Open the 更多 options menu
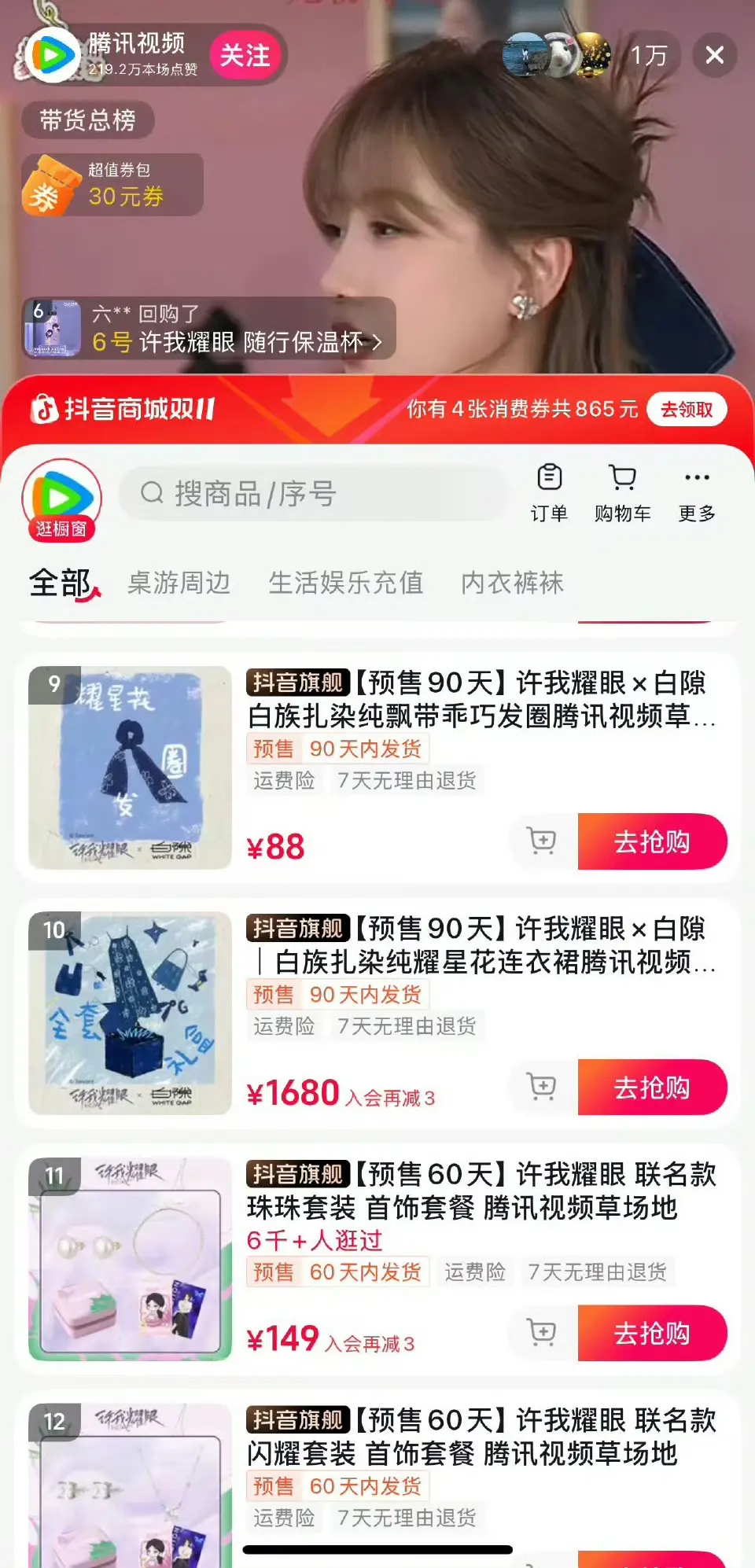The height and width of the screenshot is (1568, 755). coord(697,492)
